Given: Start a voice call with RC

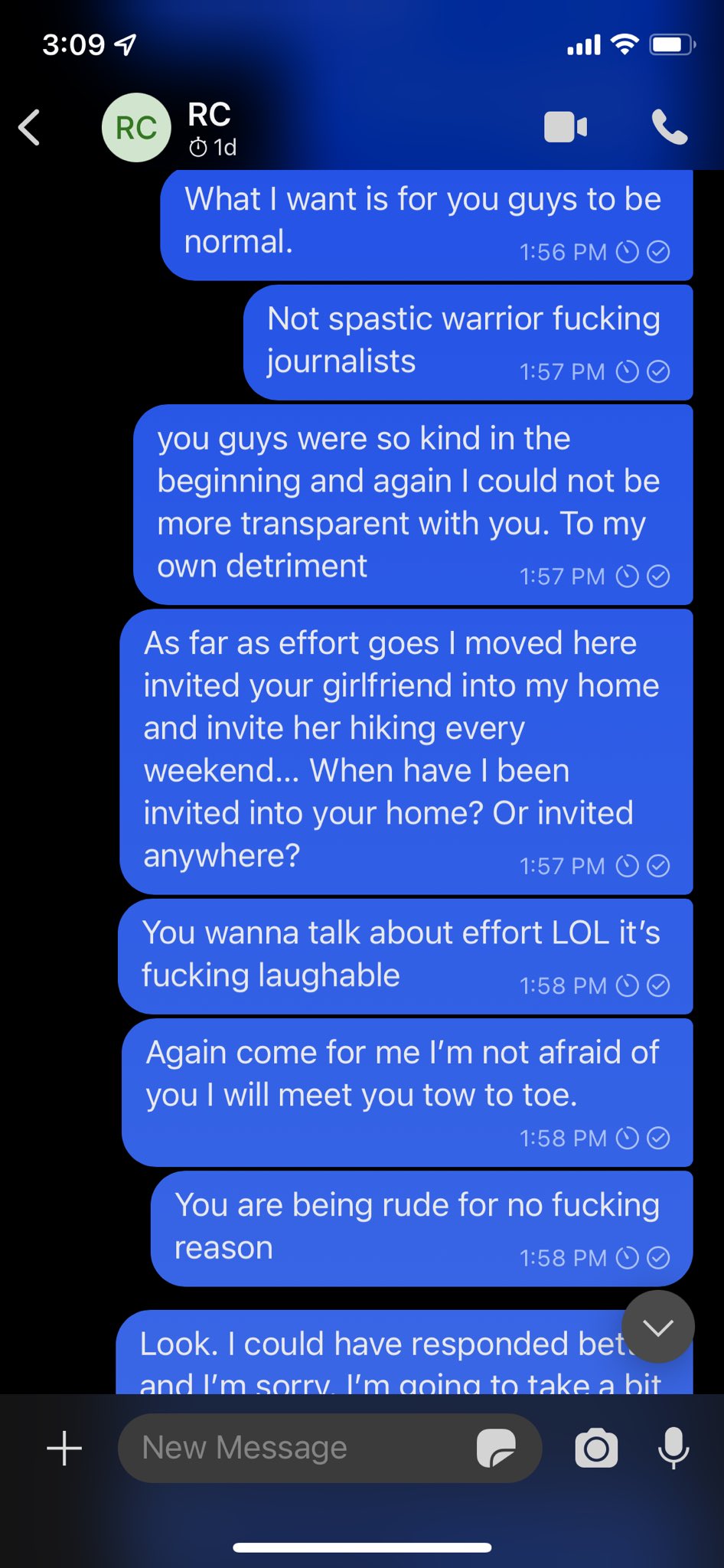Looking at the screenshot, I should click(670, 127).
